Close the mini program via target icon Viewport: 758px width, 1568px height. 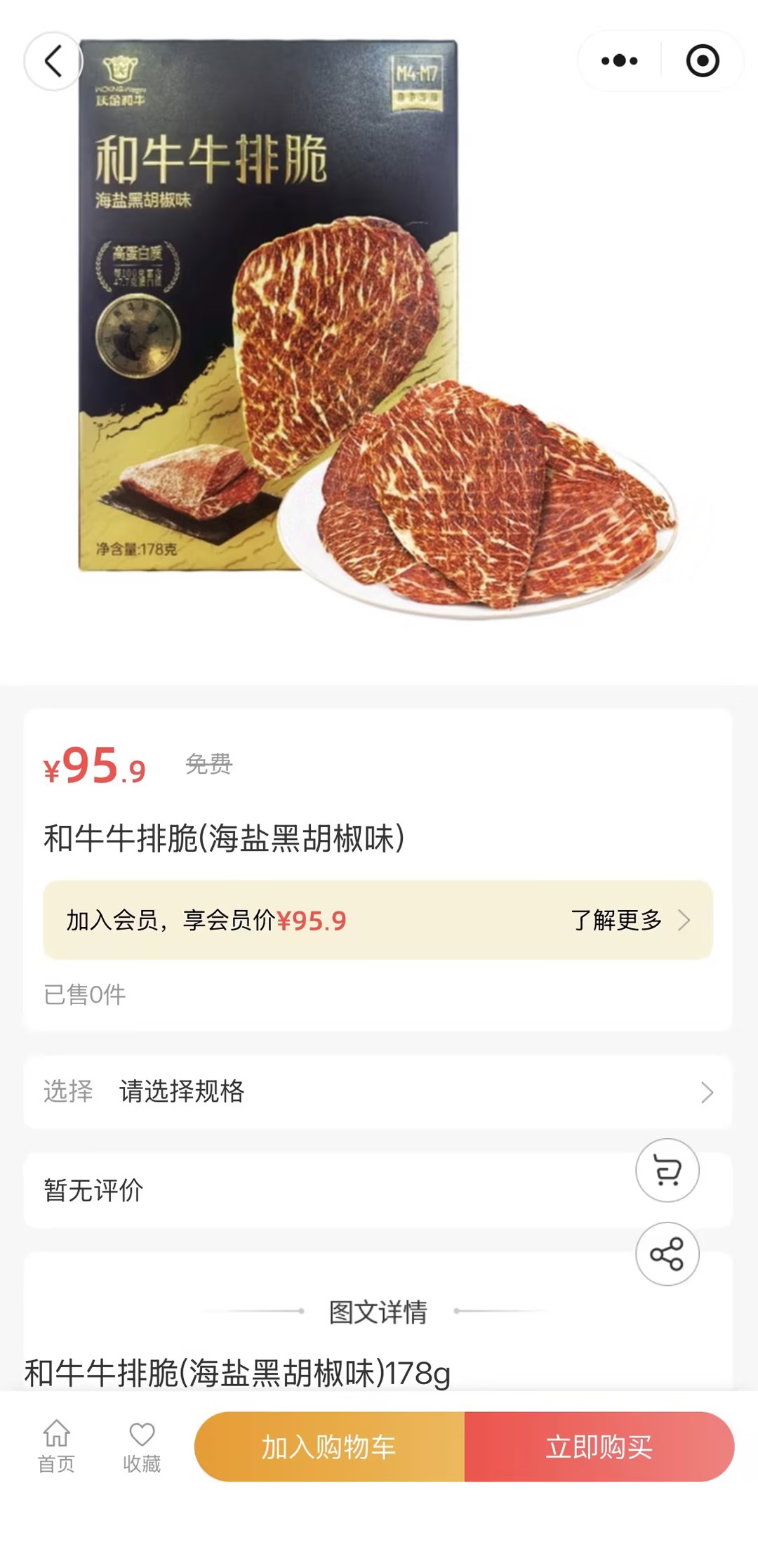(703, 61)
